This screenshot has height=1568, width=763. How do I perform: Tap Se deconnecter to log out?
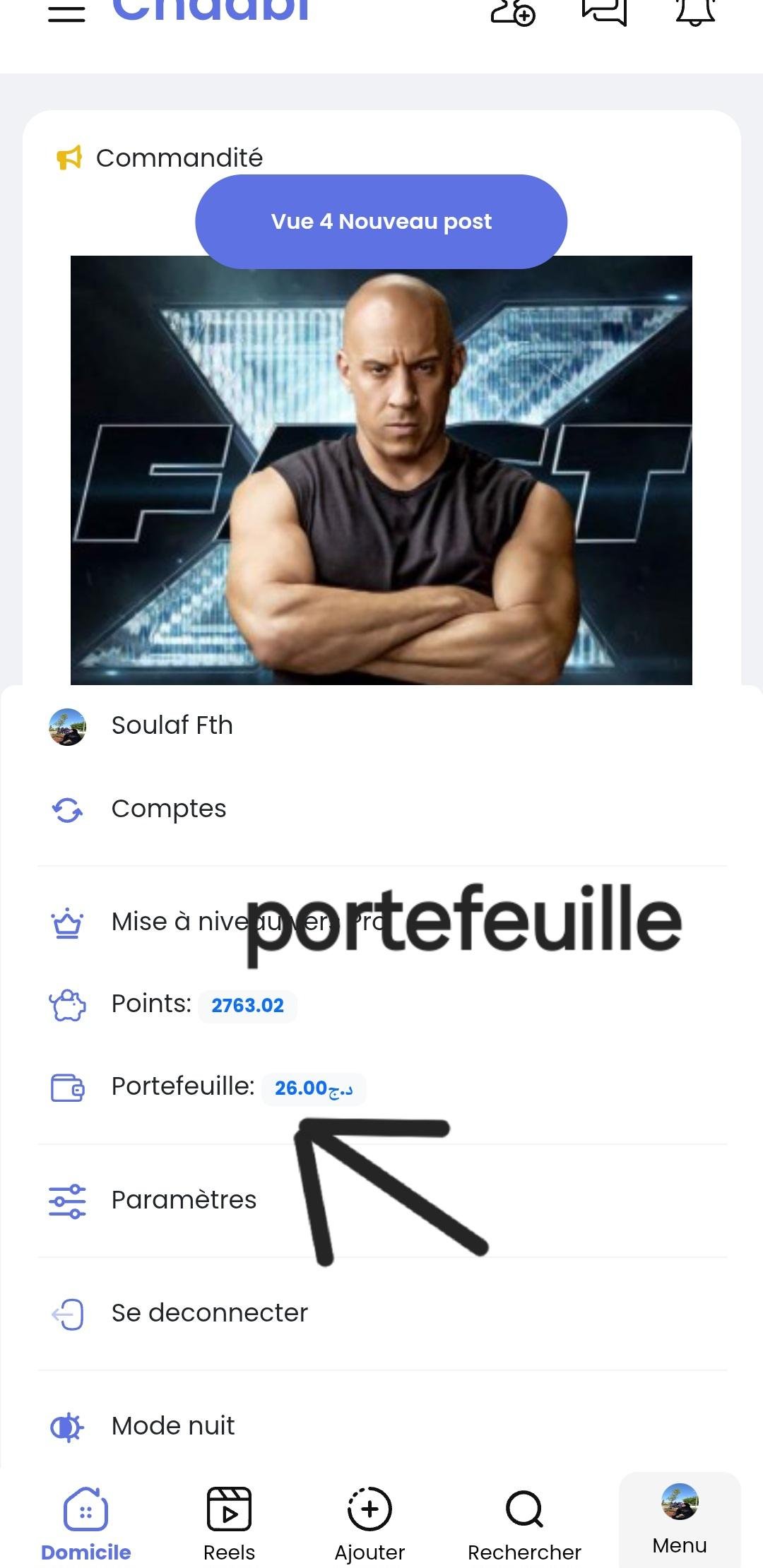(x=209, y=1313)
